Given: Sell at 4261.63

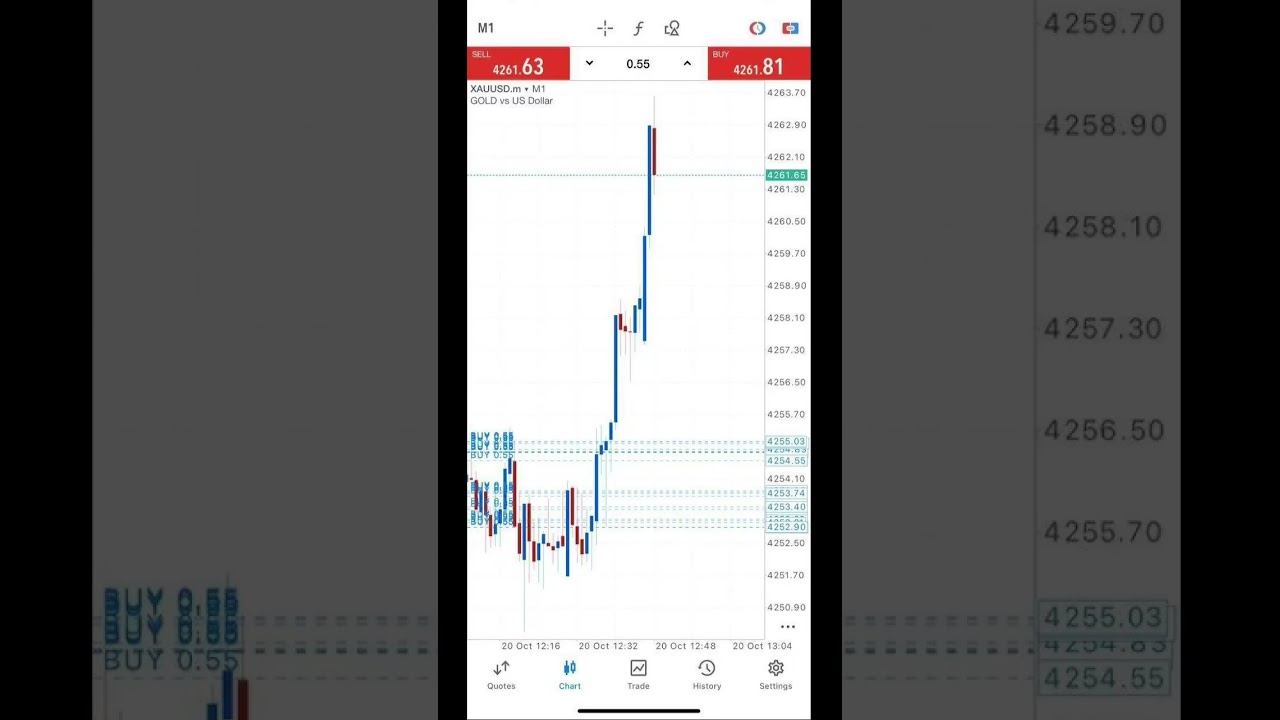Looking at the screenshot, I should [518, 64].
